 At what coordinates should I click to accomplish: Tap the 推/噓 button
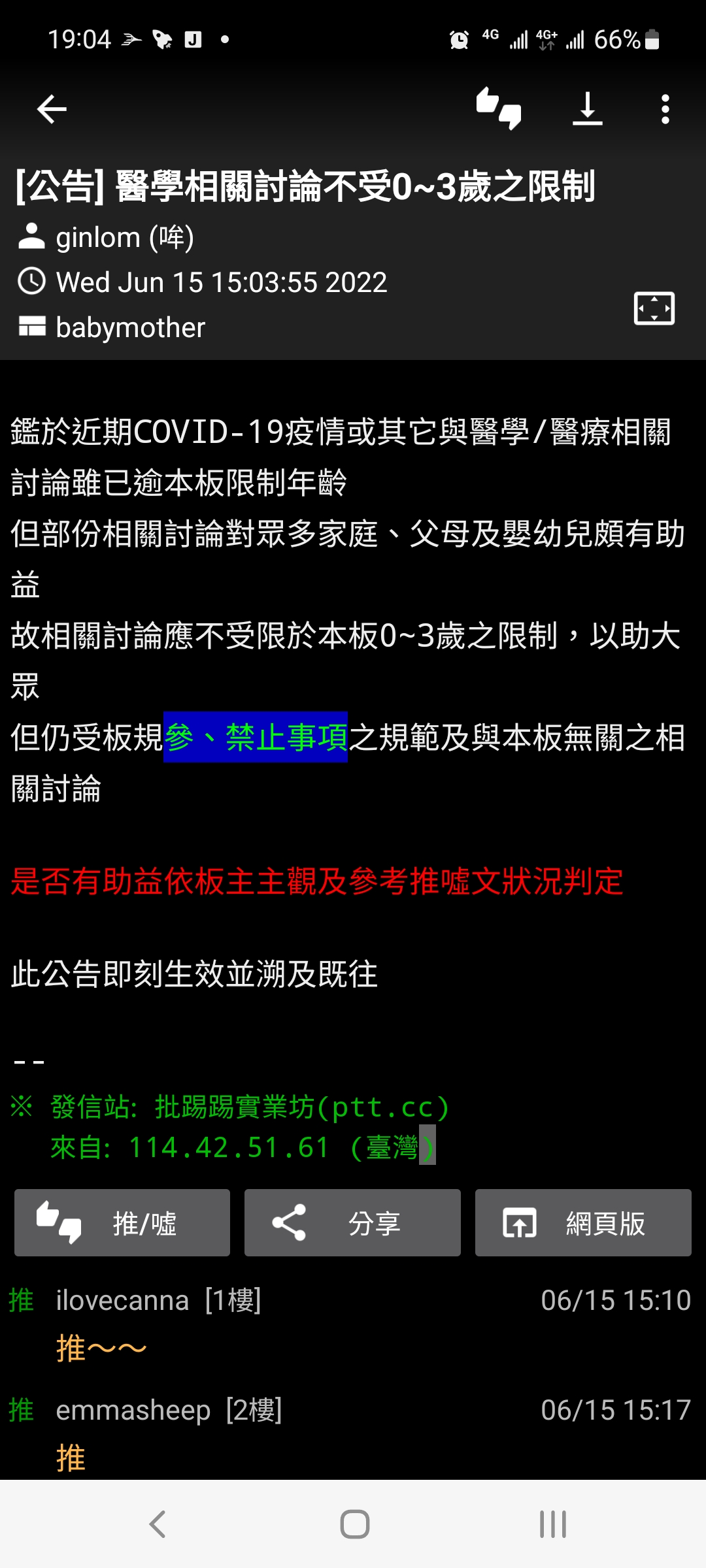122,1223
